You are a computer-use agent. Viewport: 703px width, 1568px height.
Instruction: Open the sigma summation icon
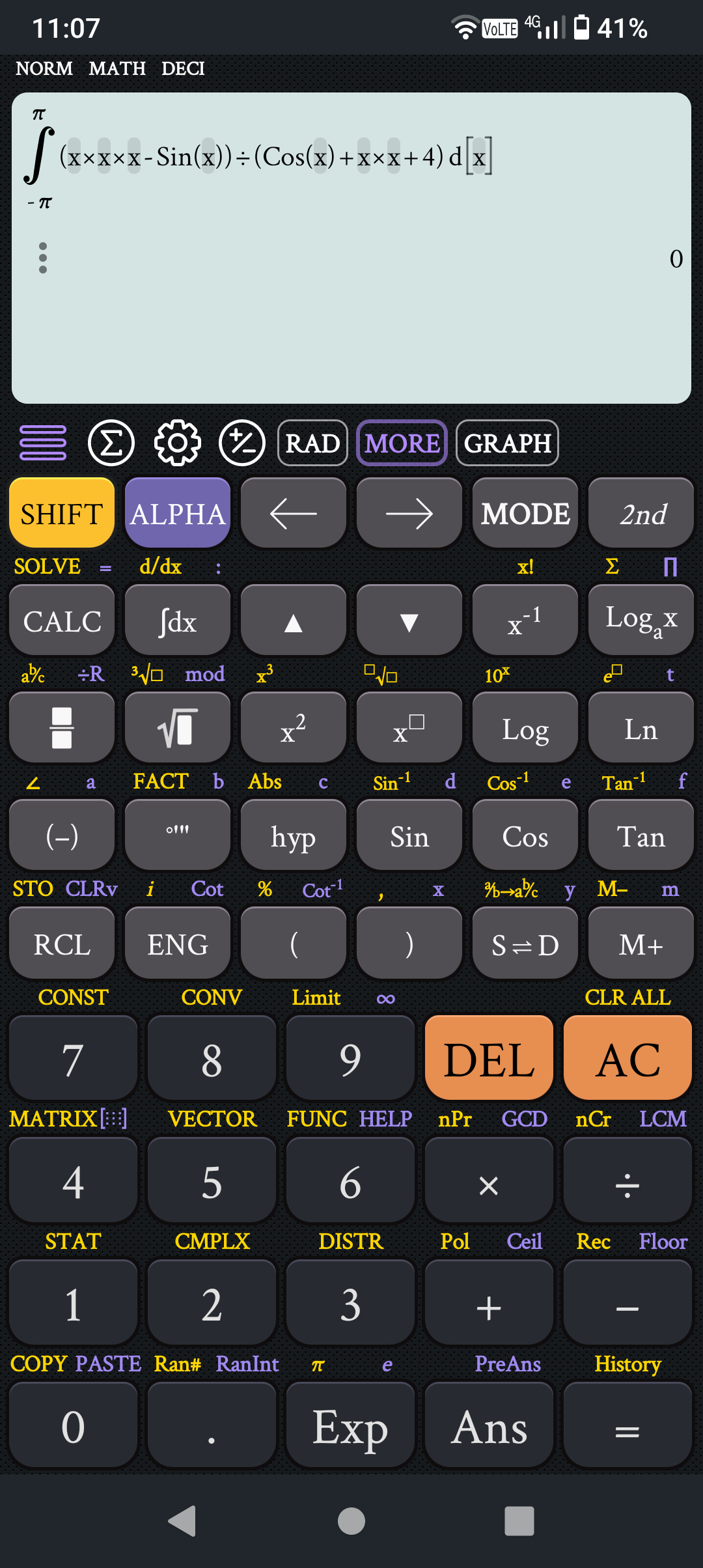(111, 443)
